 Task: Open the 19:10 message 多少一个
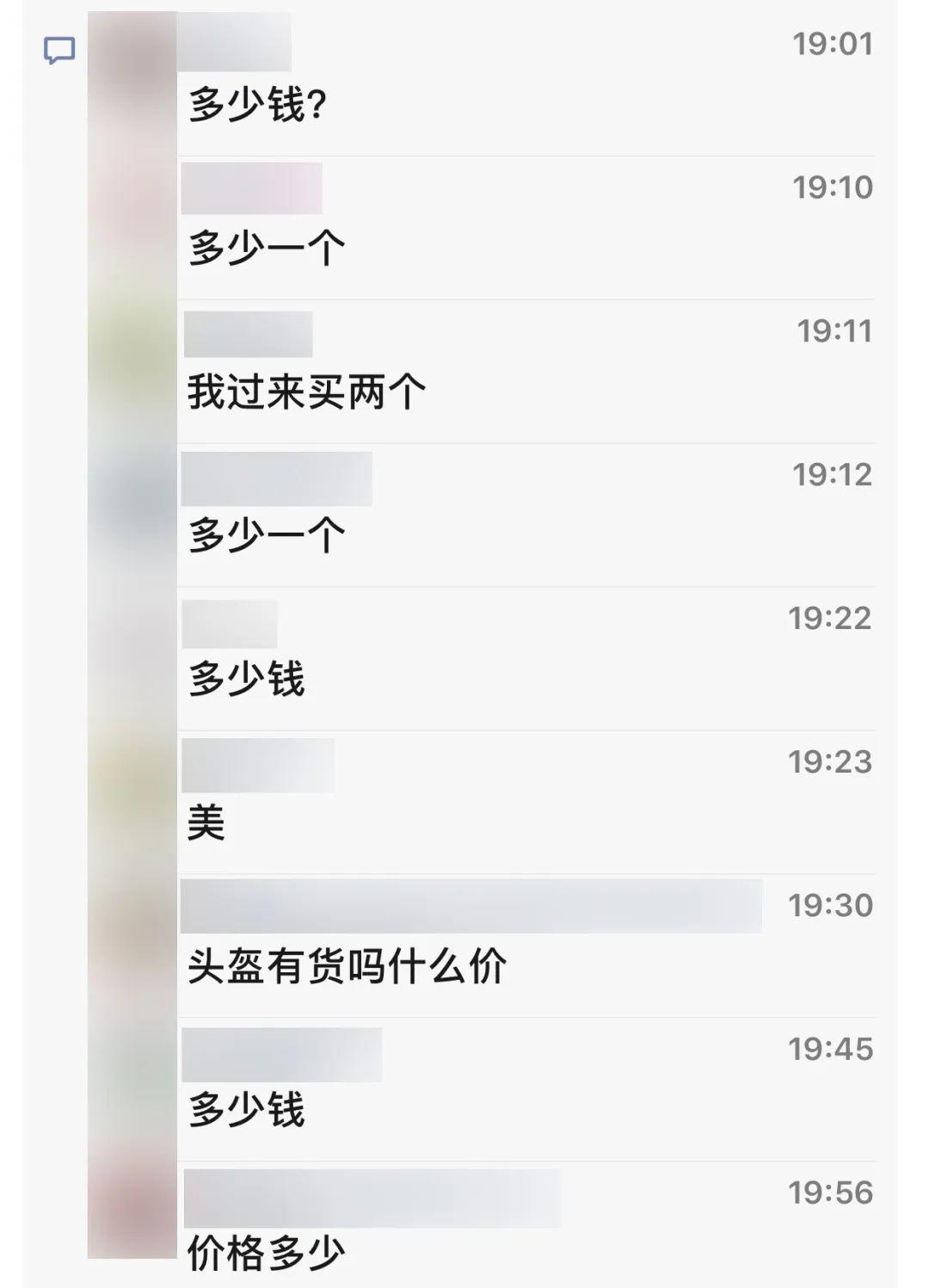tap(267, 250)
